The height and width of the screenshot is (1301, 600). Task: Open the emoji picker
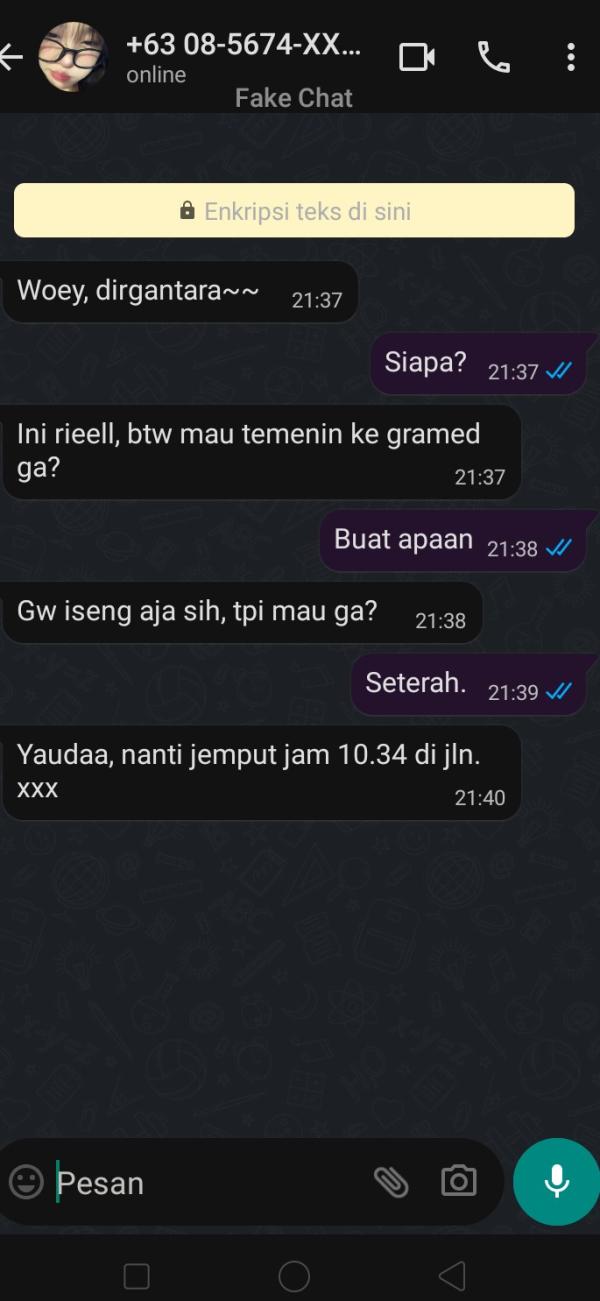point(27,1182)
